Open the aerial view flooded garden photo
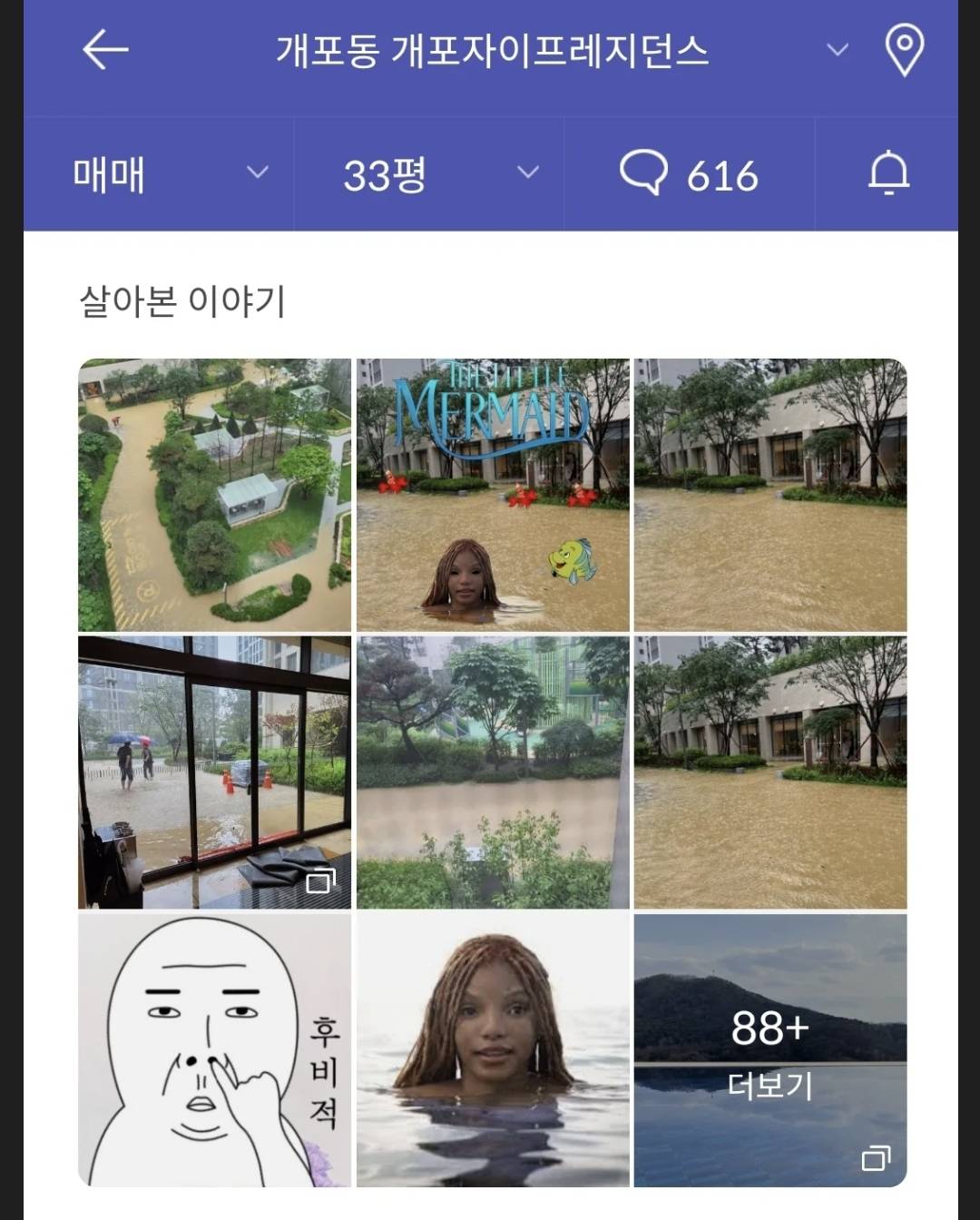The image size is (980, 1220). point(214,495)
